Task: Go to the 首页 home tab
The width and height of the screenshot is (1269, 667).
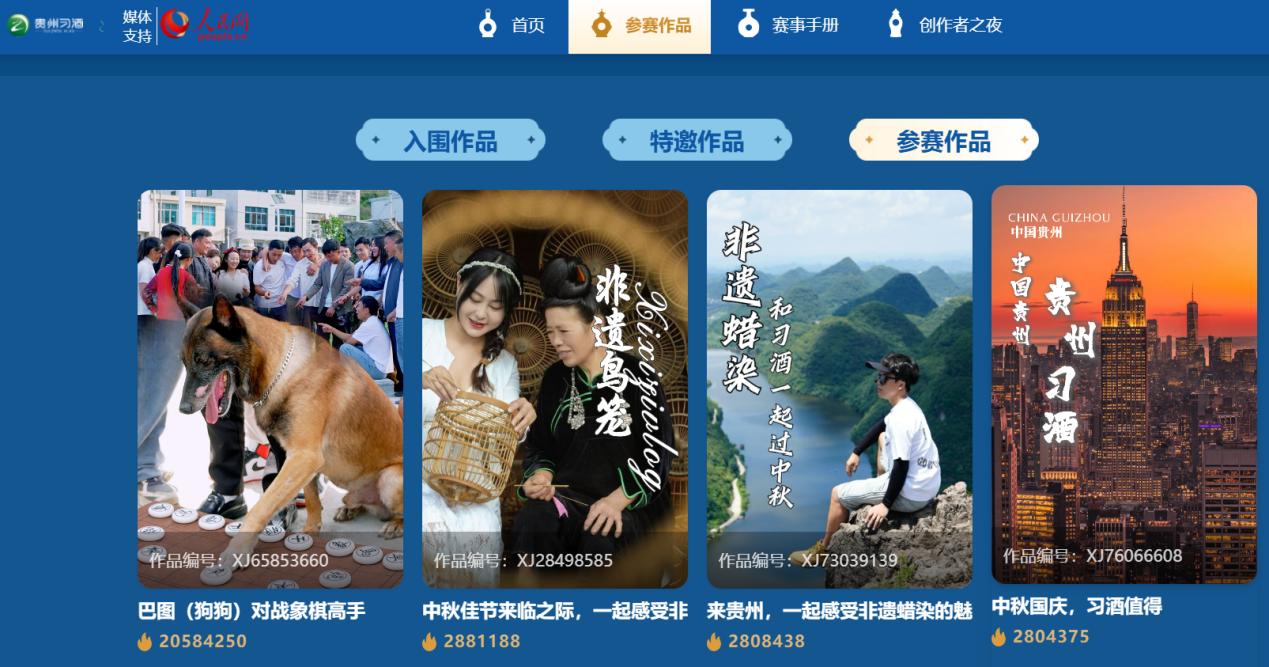Action: (512, 26)
